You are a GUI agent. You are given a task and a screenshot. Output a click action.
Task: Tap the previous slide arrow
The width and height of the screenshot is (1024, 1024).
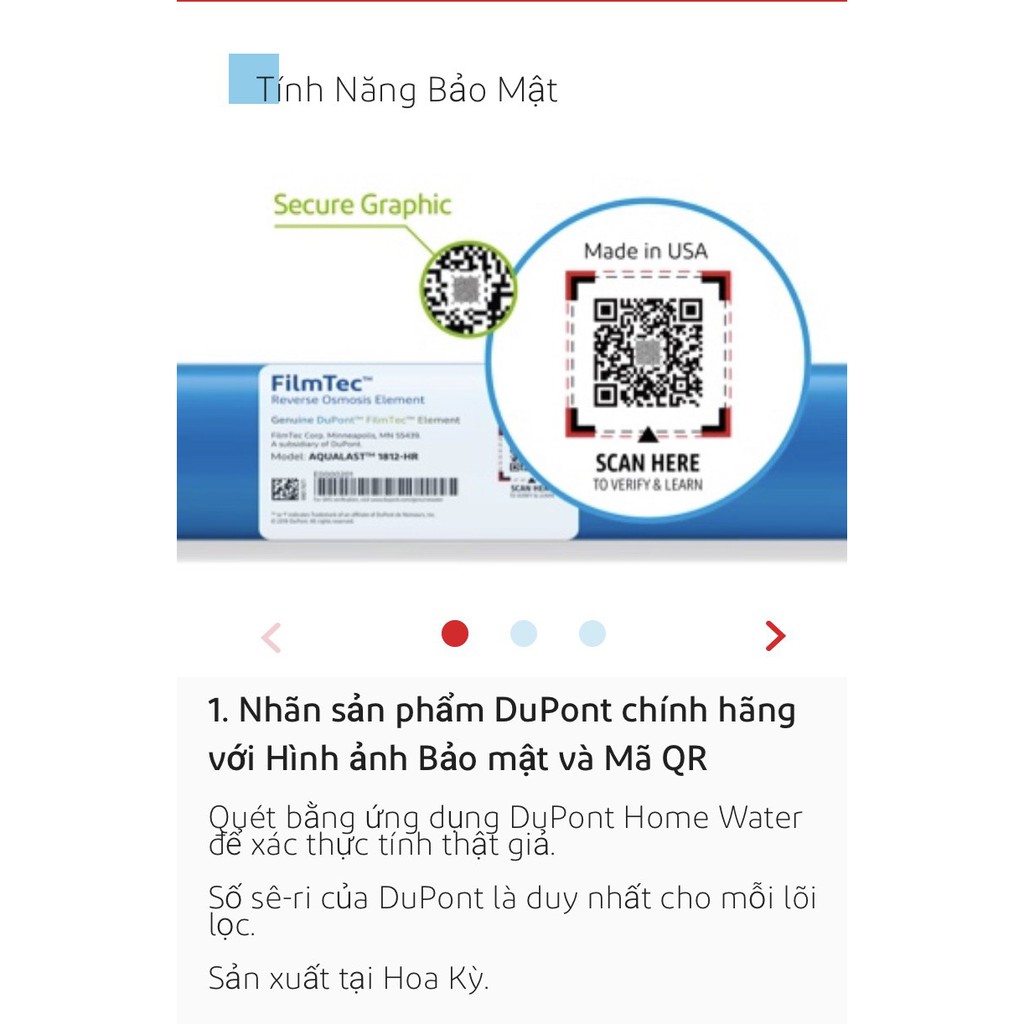271,637
